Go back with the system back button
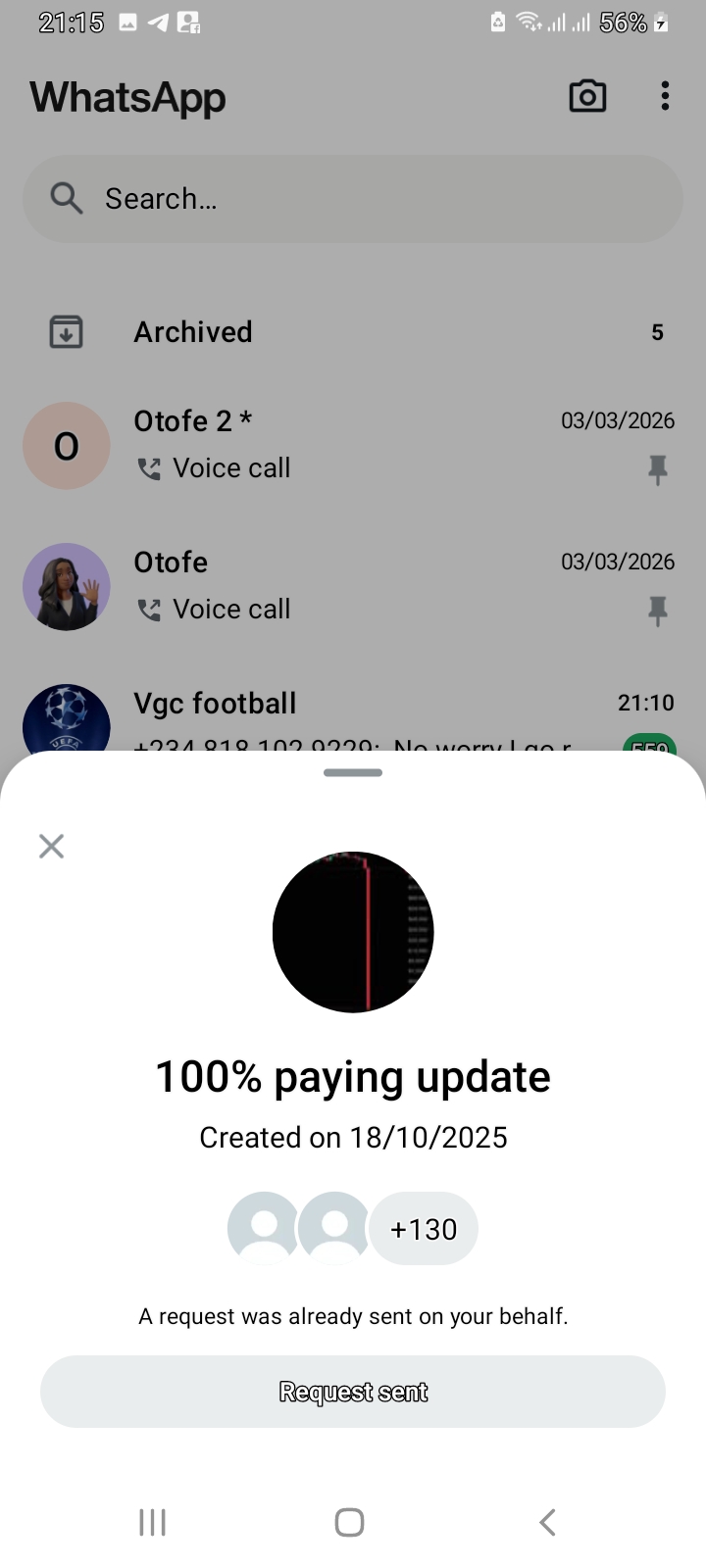Image resolution: width=706 pixels, height=1568 pixels. point(547,1522)
